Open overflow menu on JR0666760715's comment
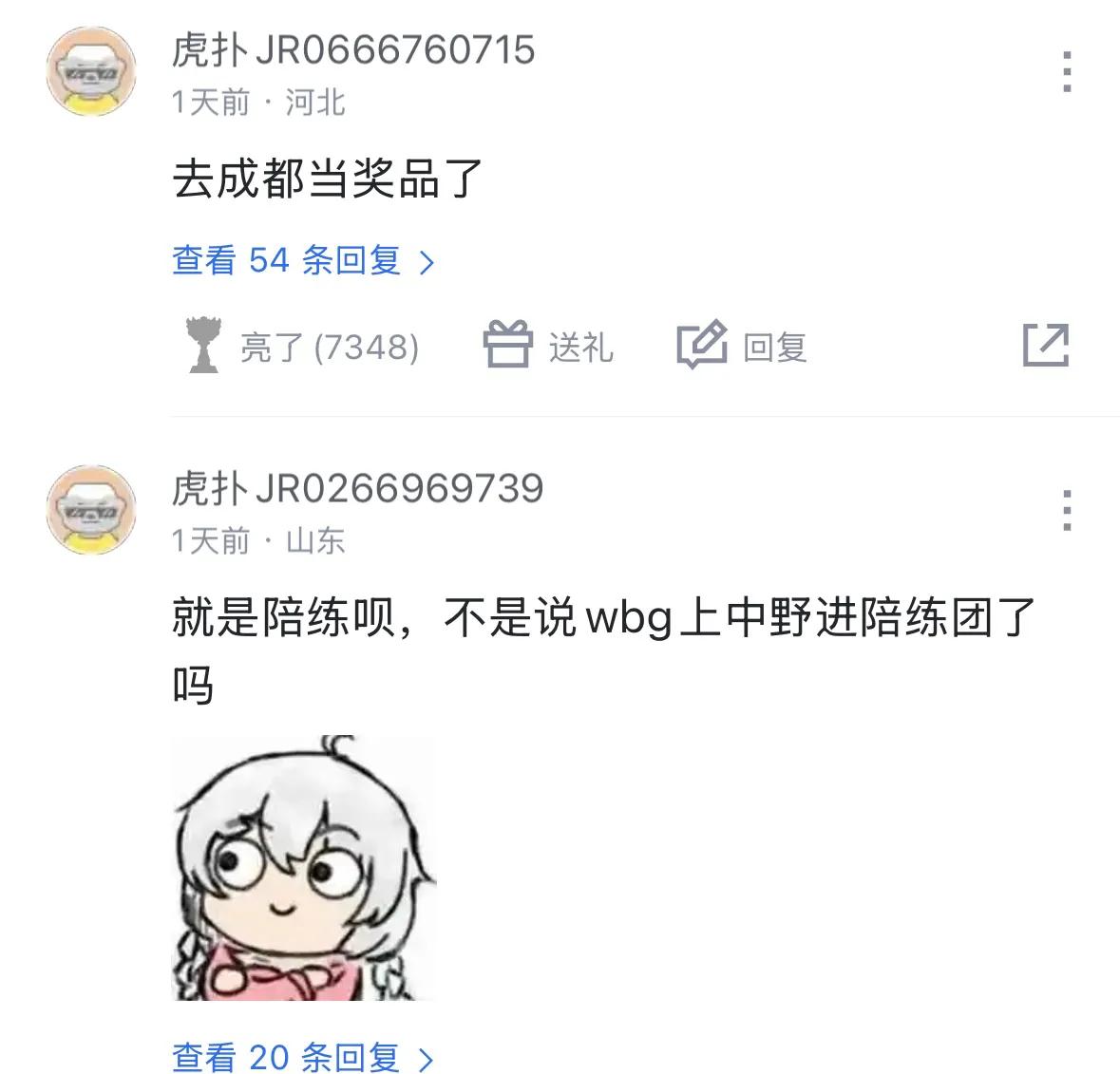 [x=1067, y=72]
